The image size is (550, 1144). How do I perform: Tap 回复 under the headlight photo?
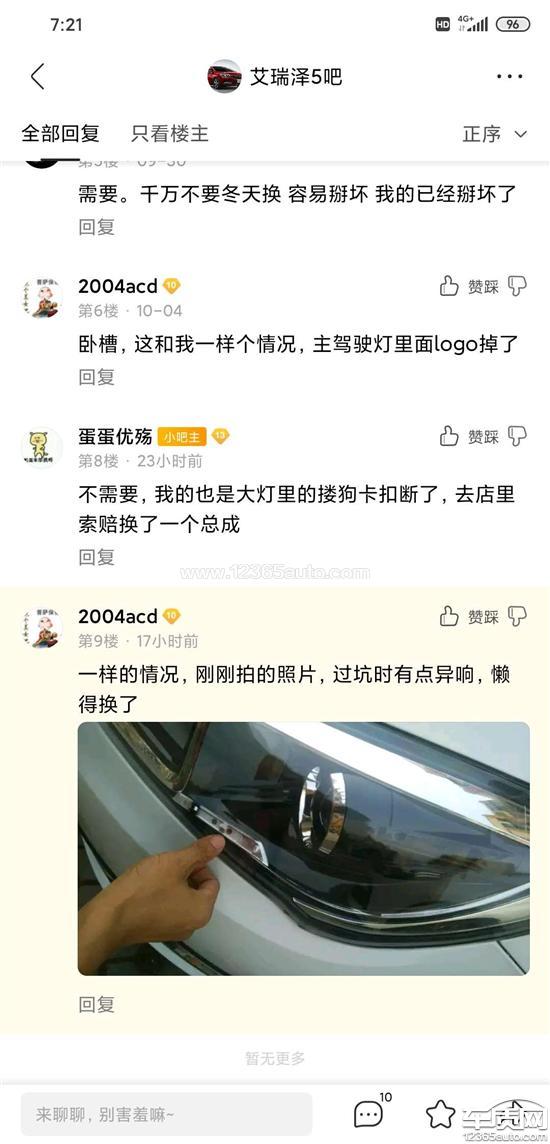click(x=97, y=1005)
